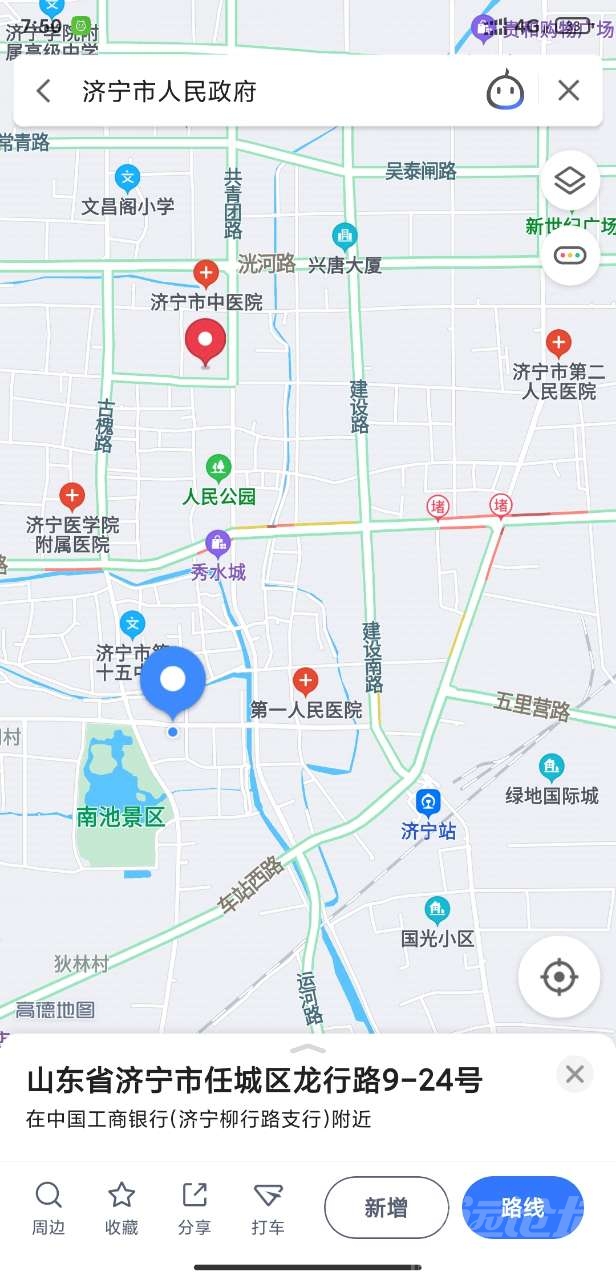Share this location via 分享
Viewport: 616px width, 1280px height.
[194, 1207]
